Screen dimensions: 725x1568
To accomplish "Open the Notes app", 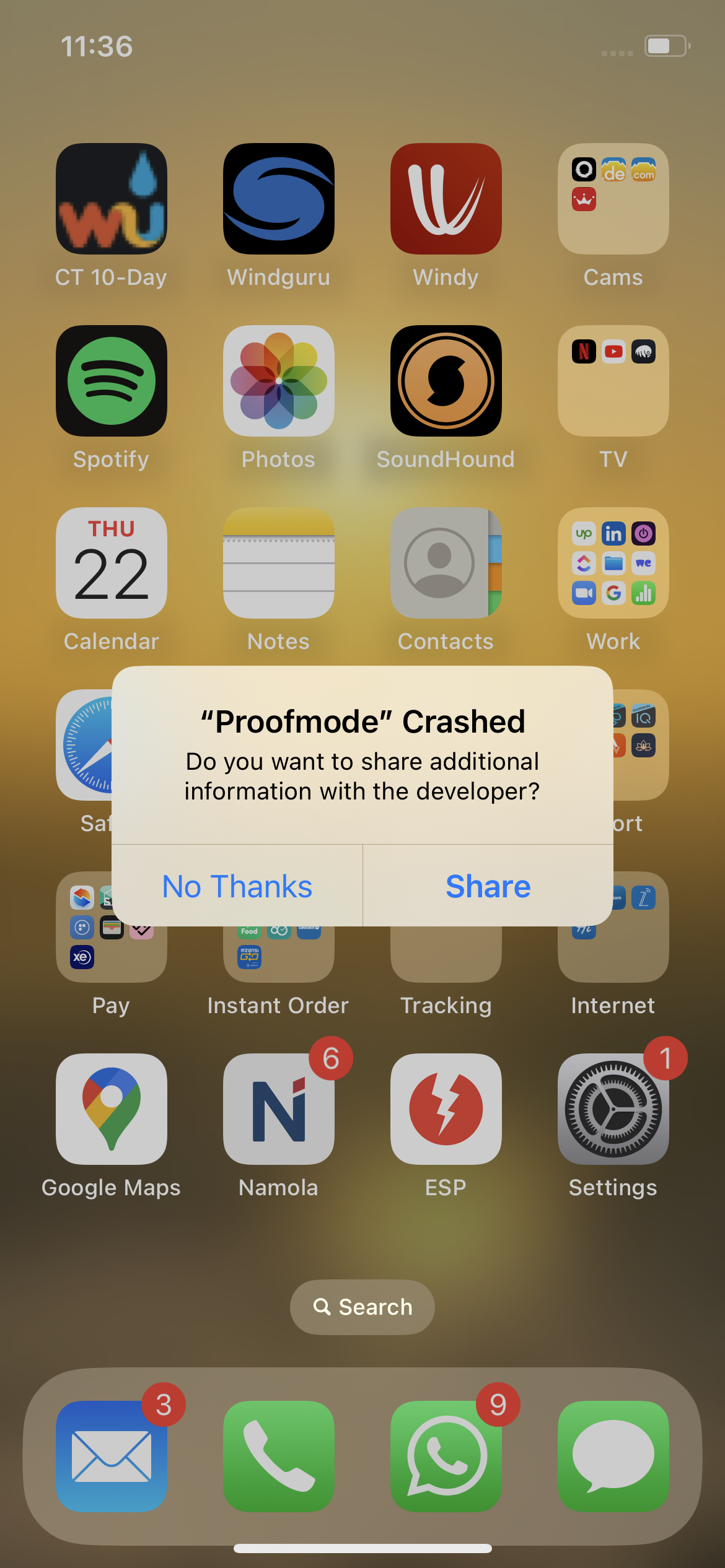I will [x=279, y=563].
